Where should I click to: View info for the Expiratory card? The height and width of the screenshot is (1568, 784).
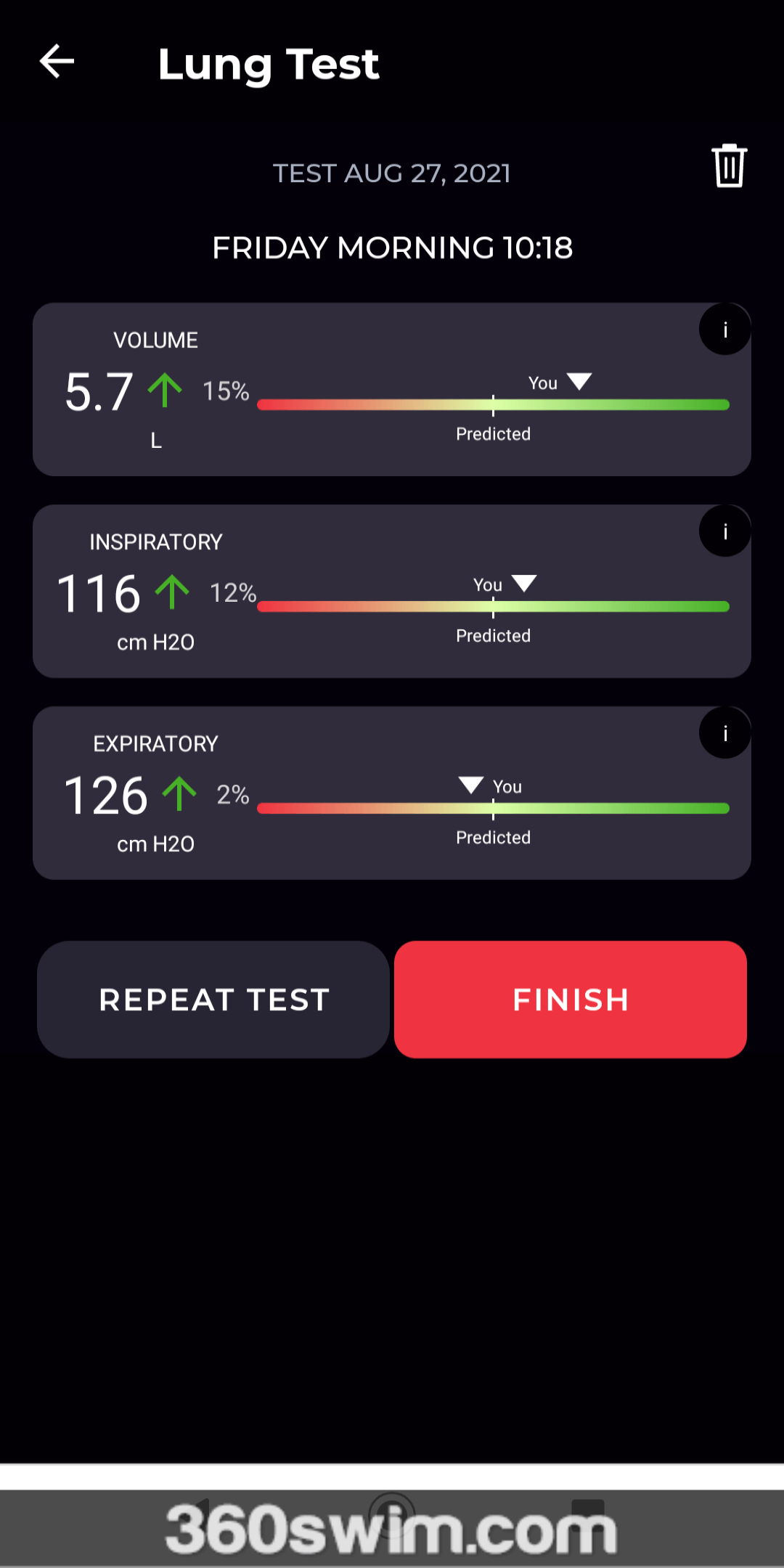[x=724, y=733]
